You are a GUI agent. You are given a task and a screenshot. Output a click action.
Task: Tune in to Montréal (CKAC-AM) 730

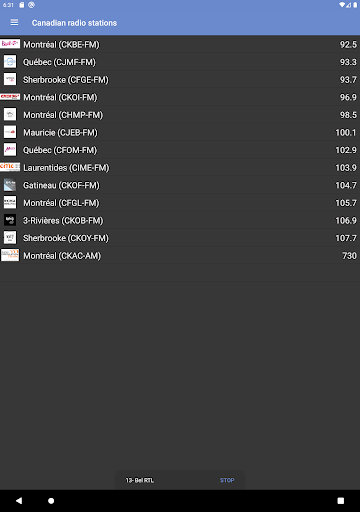[x=180, y=256]
